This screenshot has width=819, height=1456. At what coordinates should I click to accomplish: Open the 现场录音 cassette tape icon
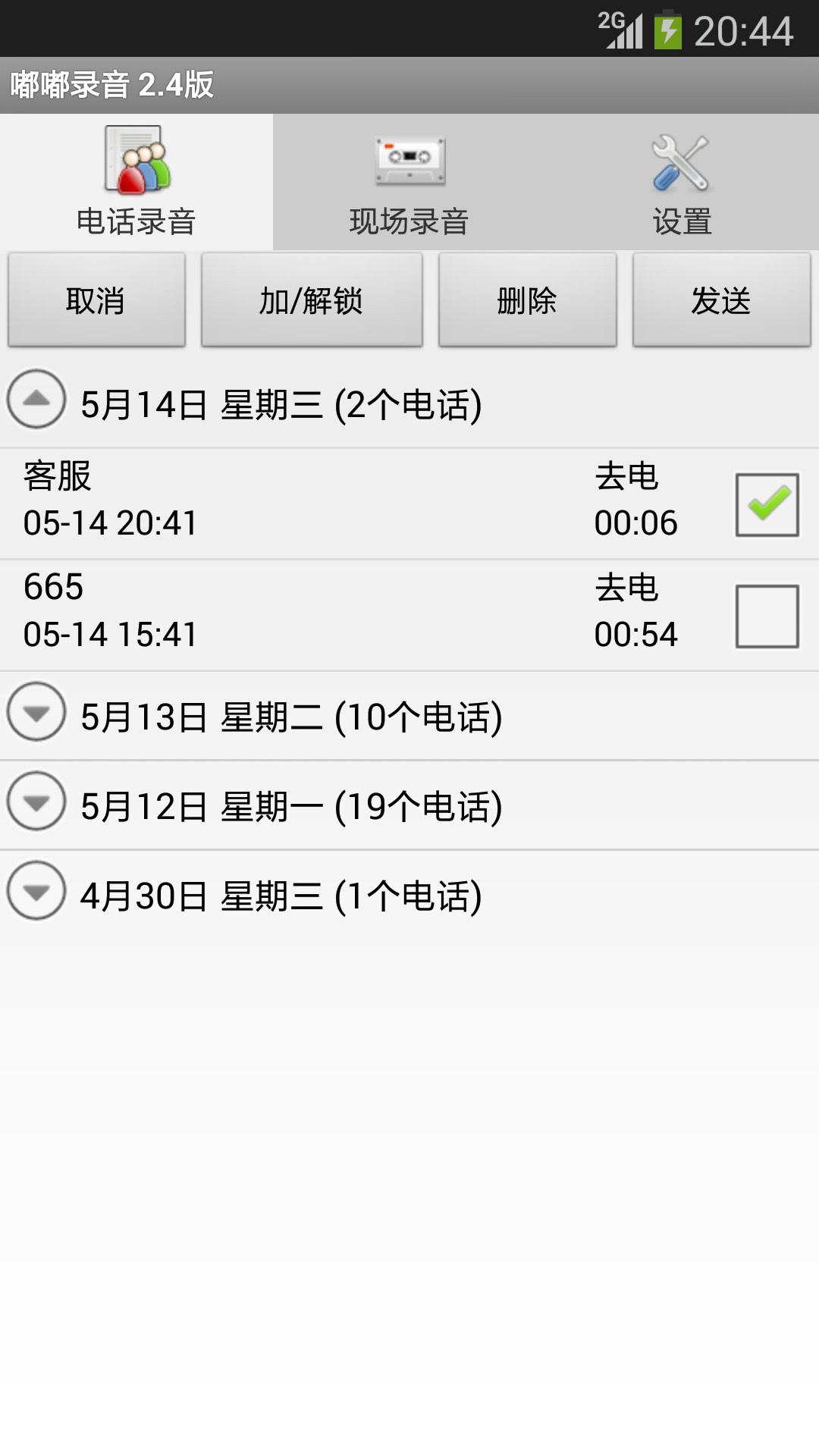click(x=409, y=159)
